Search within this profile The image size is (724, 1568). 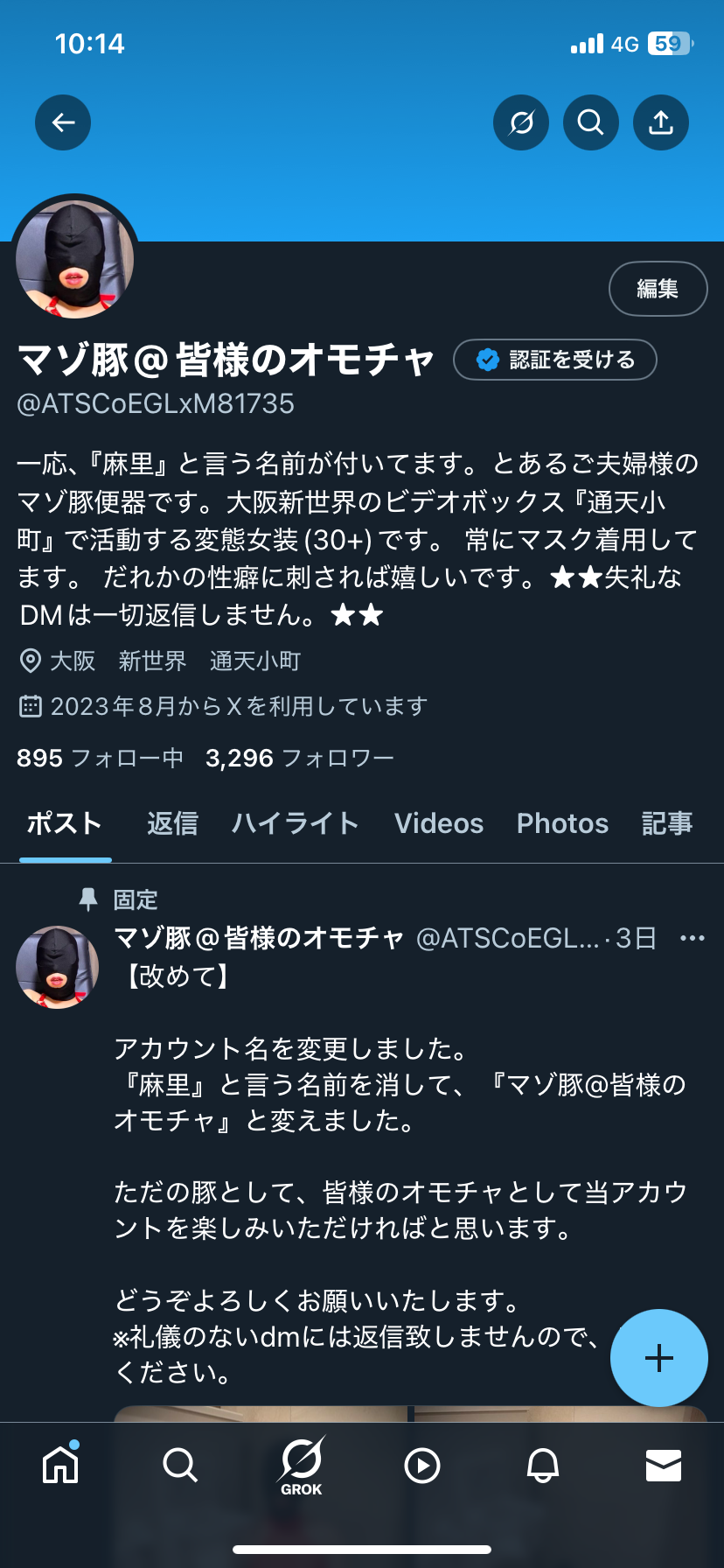[x=591, y=122]
